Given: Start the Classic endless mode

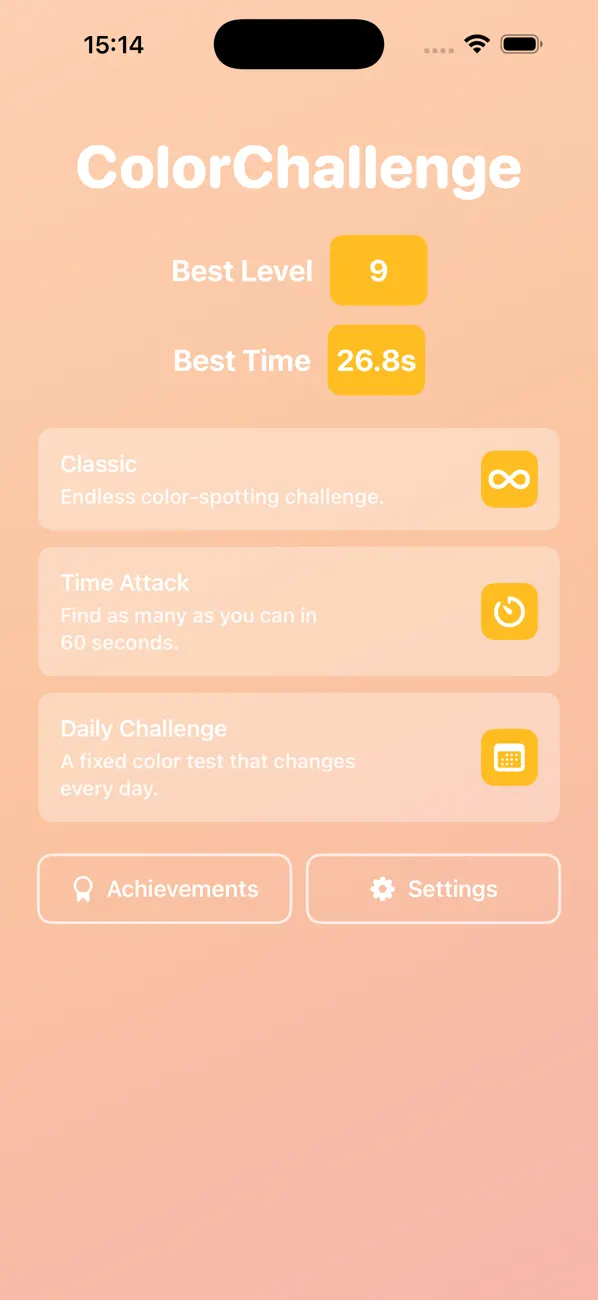Looking at the screenshot, I should (x=299, y=479).
